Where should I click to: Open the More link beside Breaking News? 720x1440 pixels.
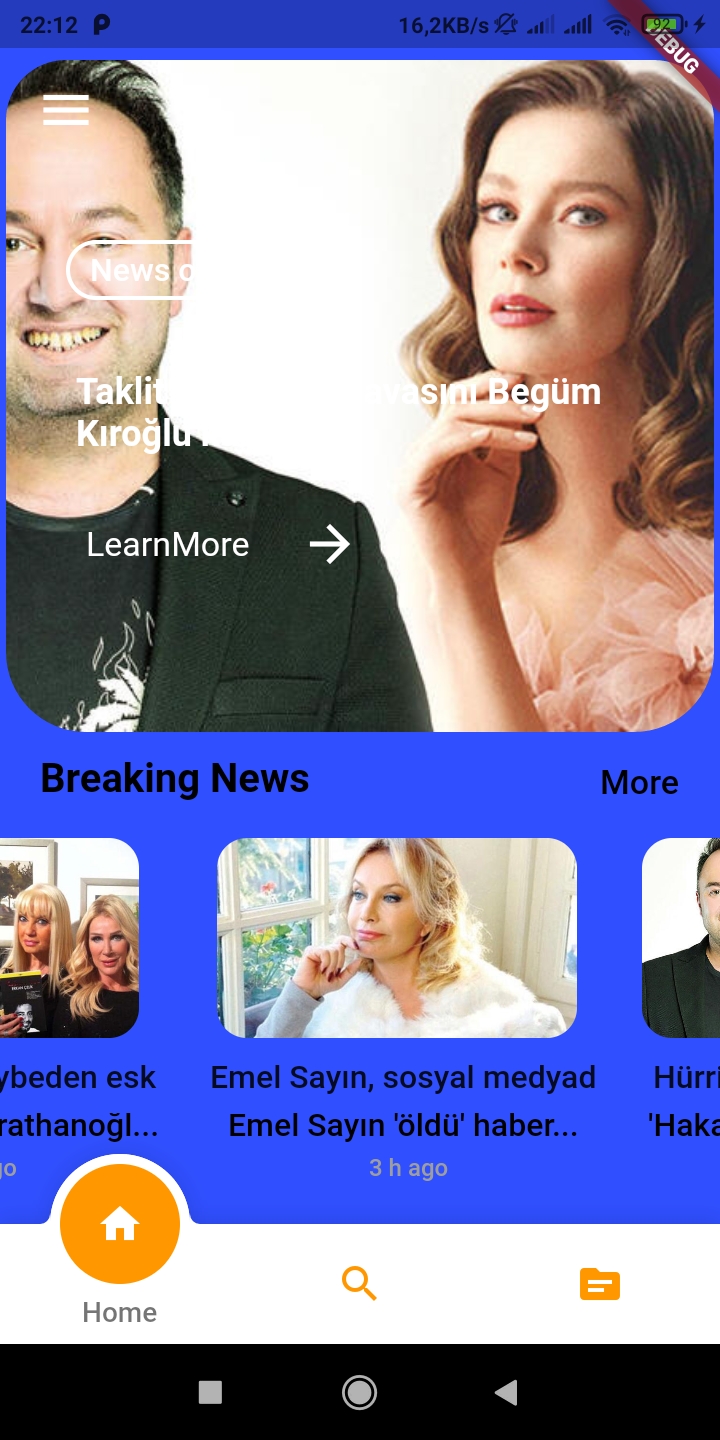click(x=639, y=783)
